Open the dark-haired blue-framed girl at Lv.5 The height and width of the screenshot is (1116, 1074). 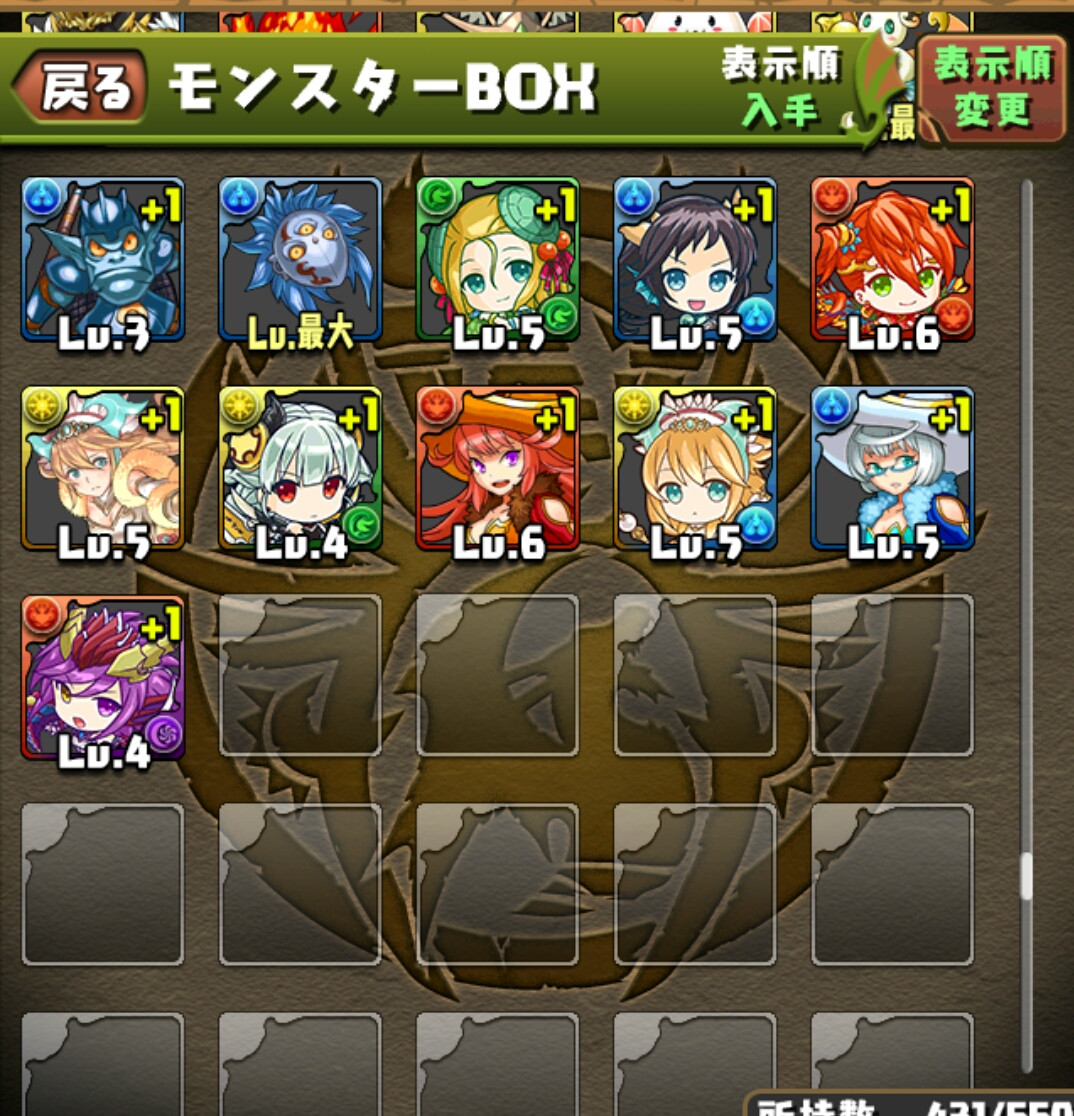695,260
